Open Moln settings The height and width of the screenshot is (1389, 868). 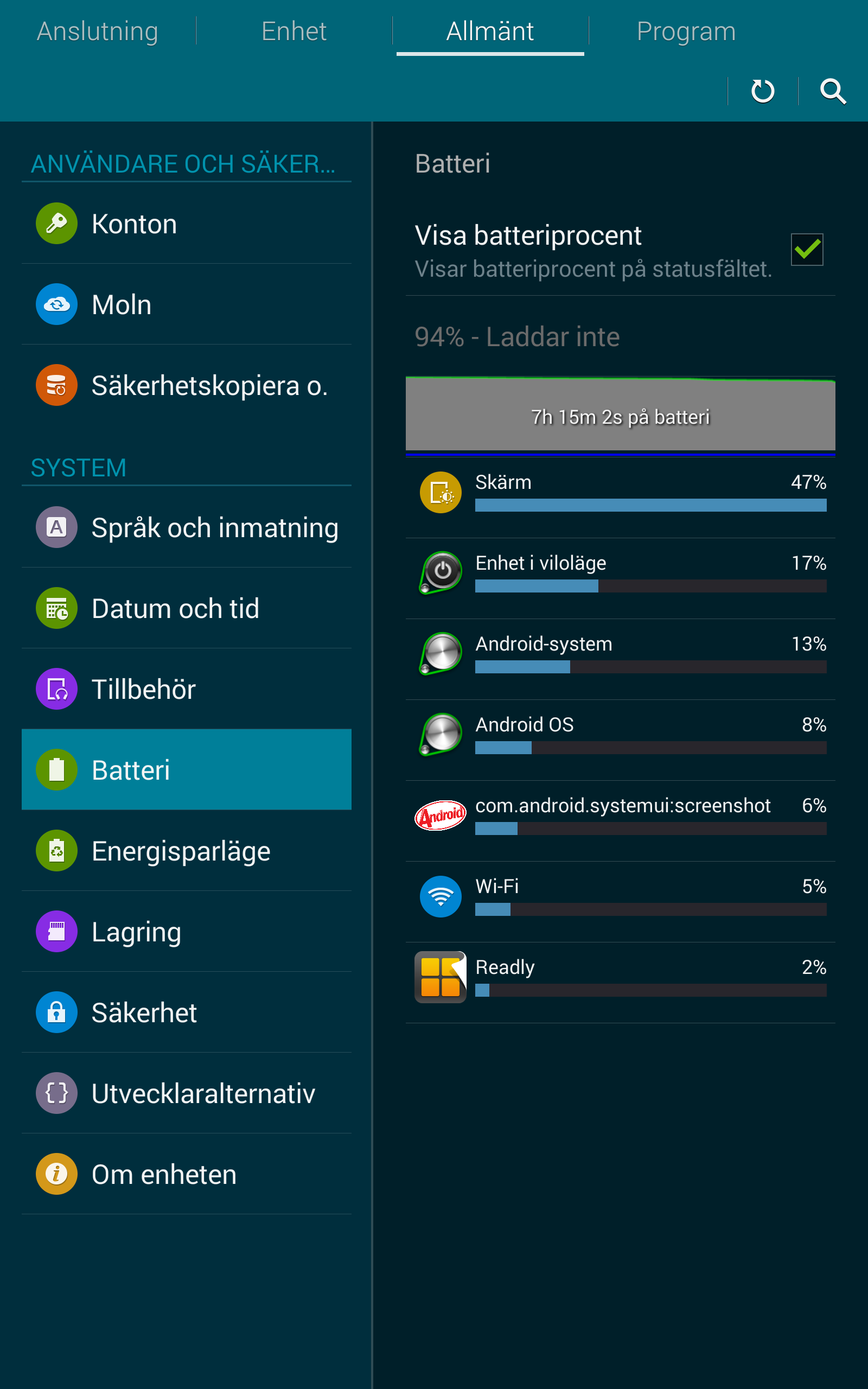(187, 304)
